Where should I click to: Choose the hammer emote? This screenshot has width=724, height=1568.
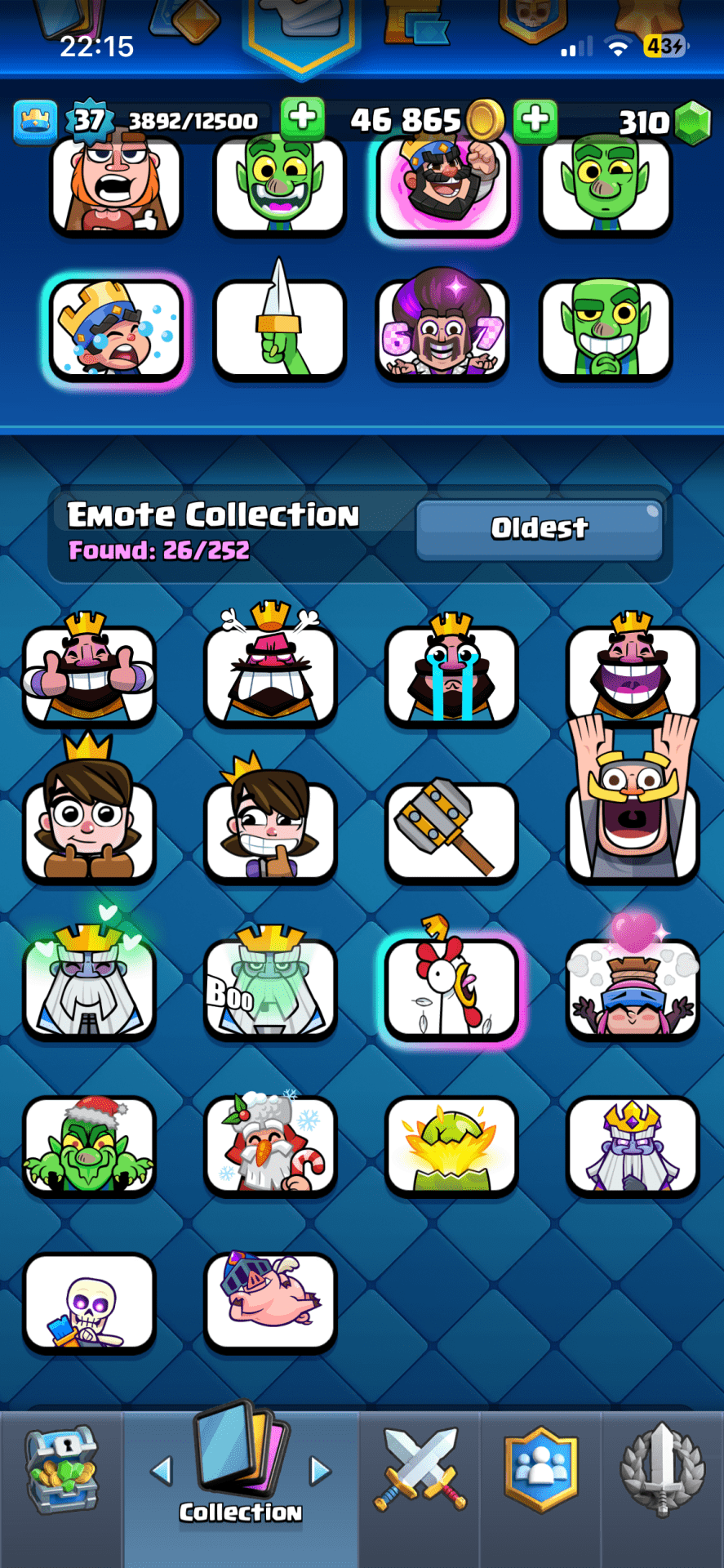point(451,831)
